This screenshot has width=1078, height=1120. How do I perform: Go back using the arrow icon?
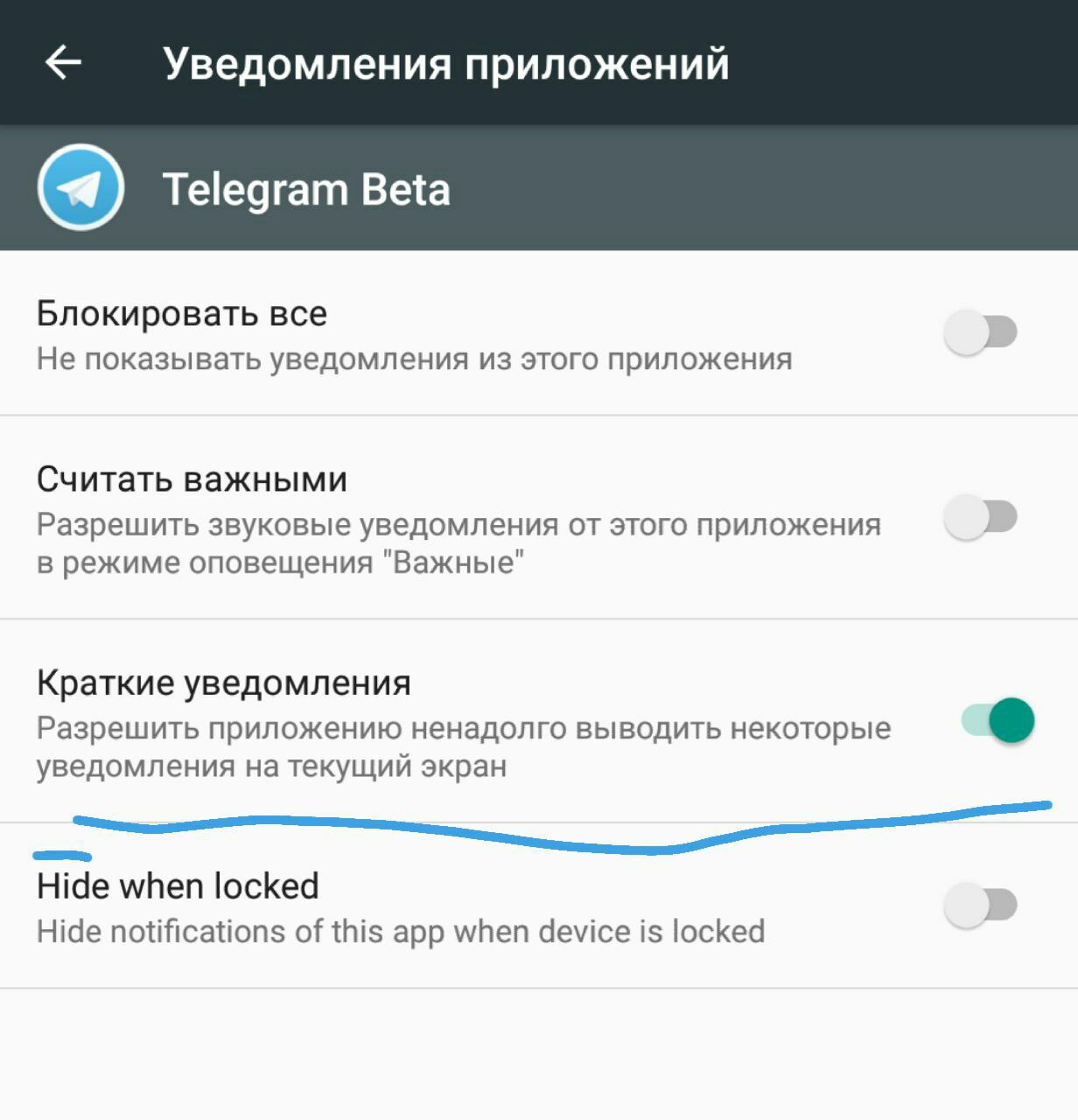63,63
